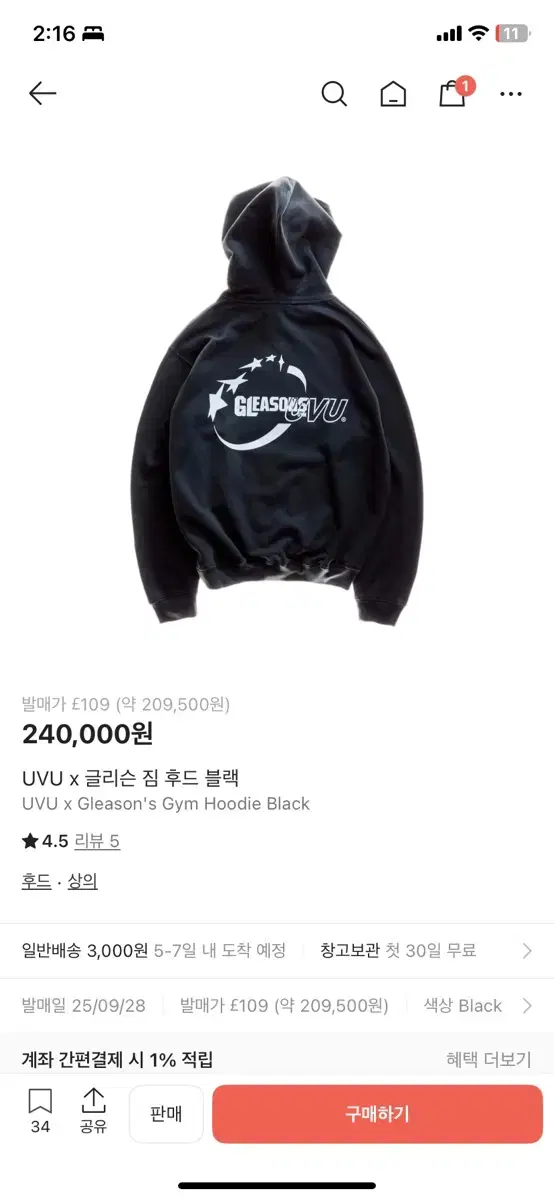Expand the 발매일 product details row
The height and width of the screenshot is (1200, 554).
tap(277, 1005)
